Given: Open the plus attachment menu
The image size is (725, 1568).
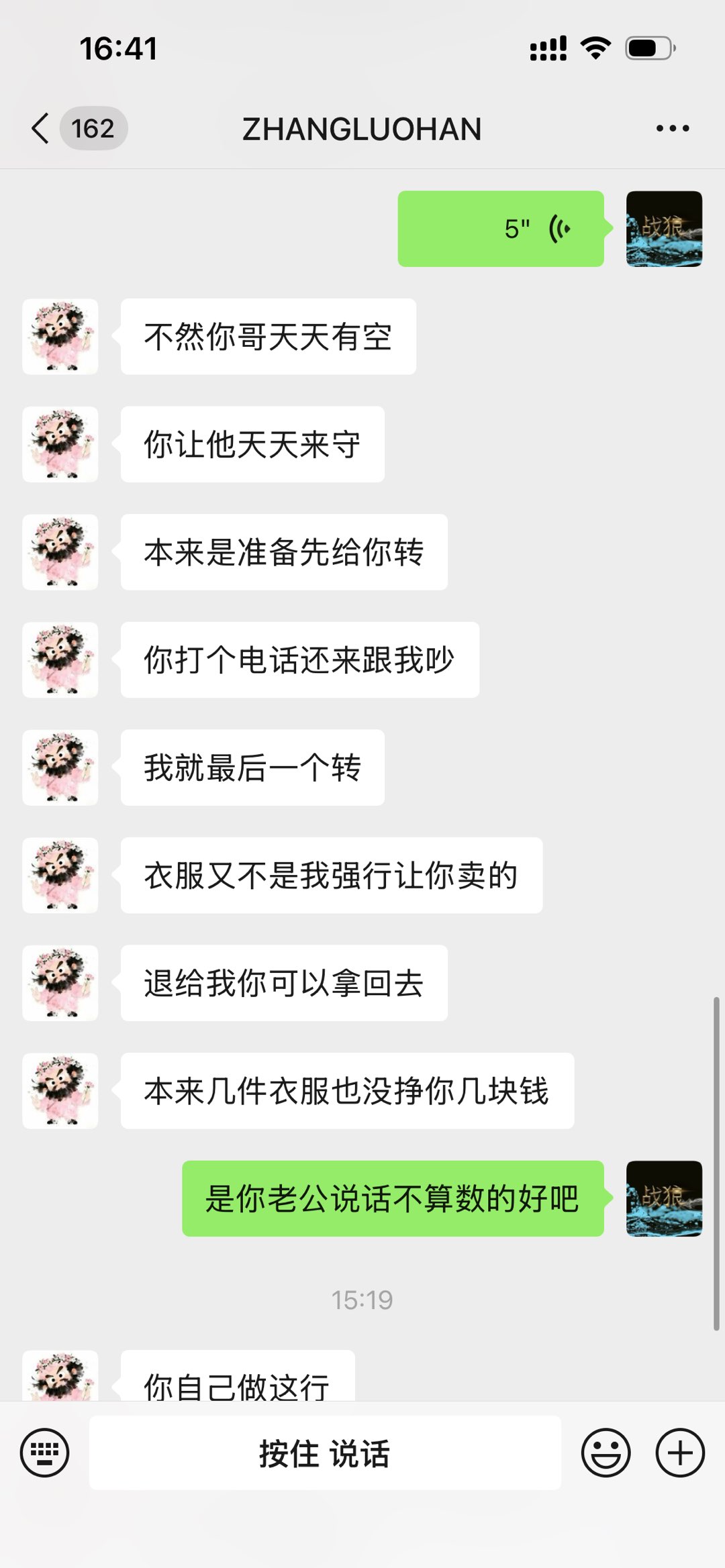Looking at the screenshot, I should pos(679,1453).
